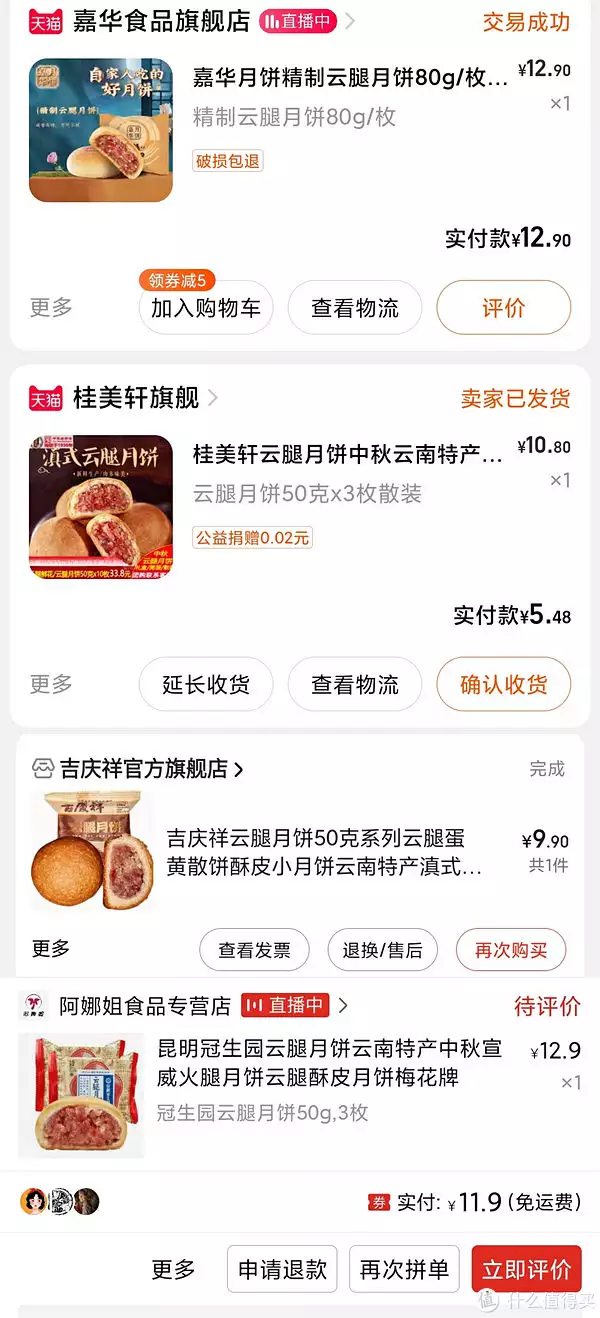Review the 嘉华食品旗舰店 order
Screen dimensions: 600x1318
[503, 309]
